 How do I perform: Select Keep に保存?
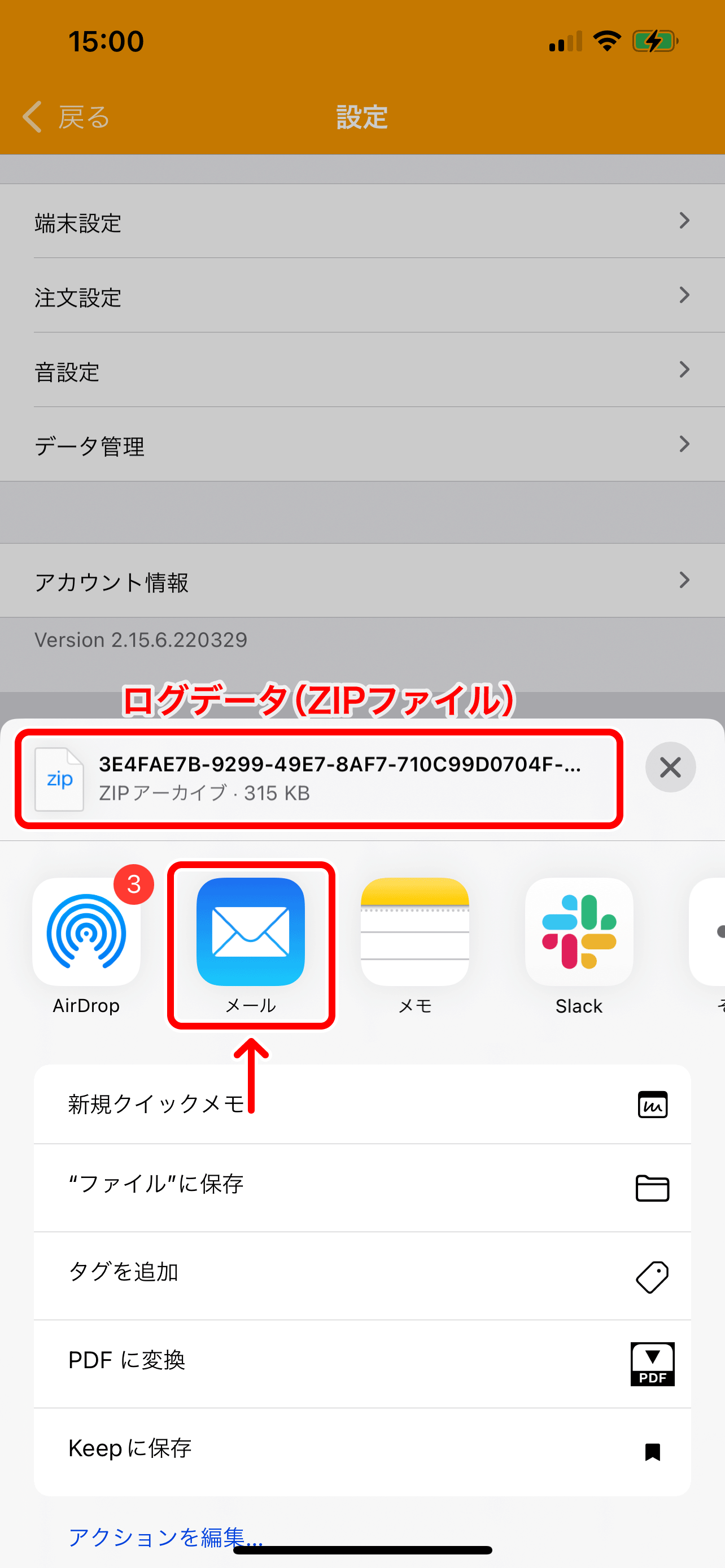tap(362, 1451)
